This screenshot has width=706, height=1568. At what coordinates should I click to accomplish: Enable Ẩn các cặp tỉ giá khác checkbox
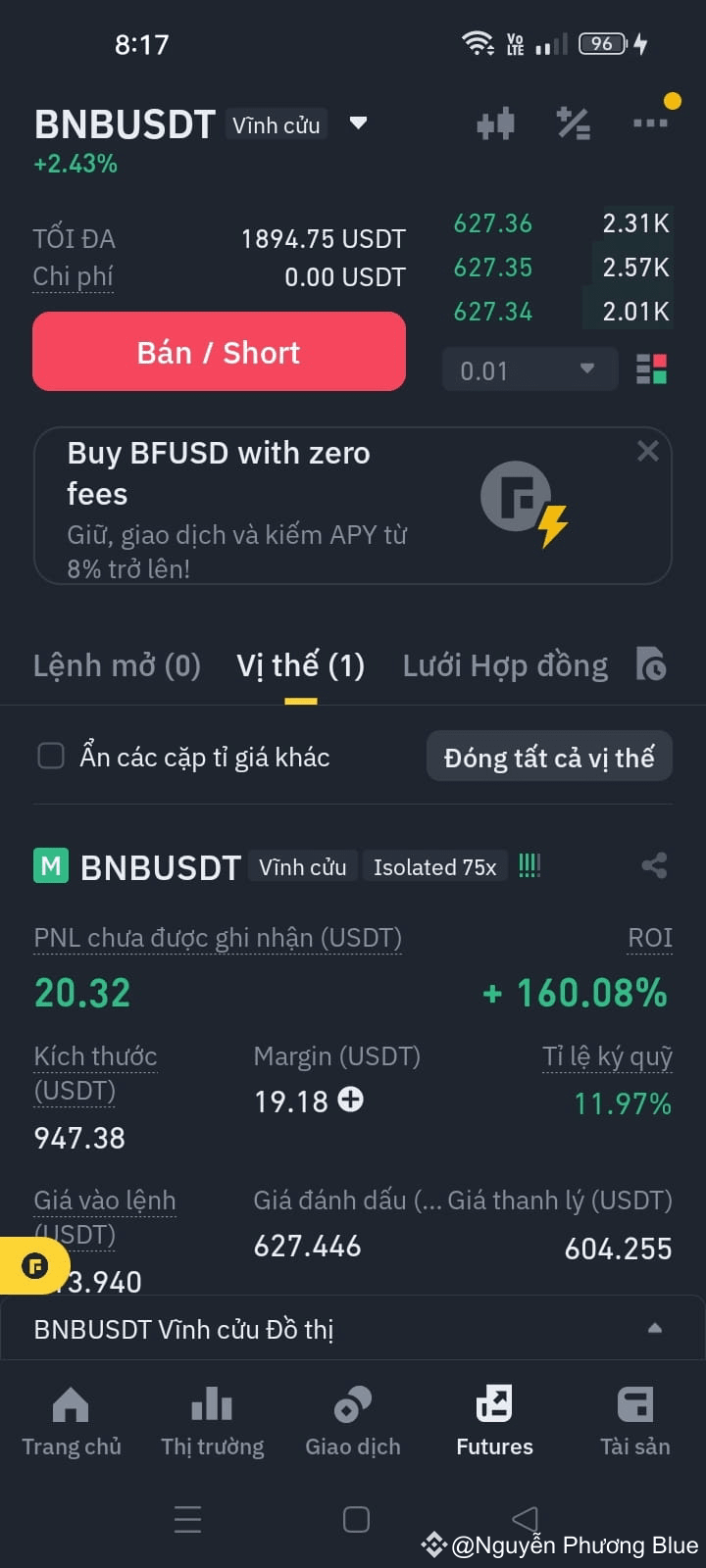[x=51, y=756]
